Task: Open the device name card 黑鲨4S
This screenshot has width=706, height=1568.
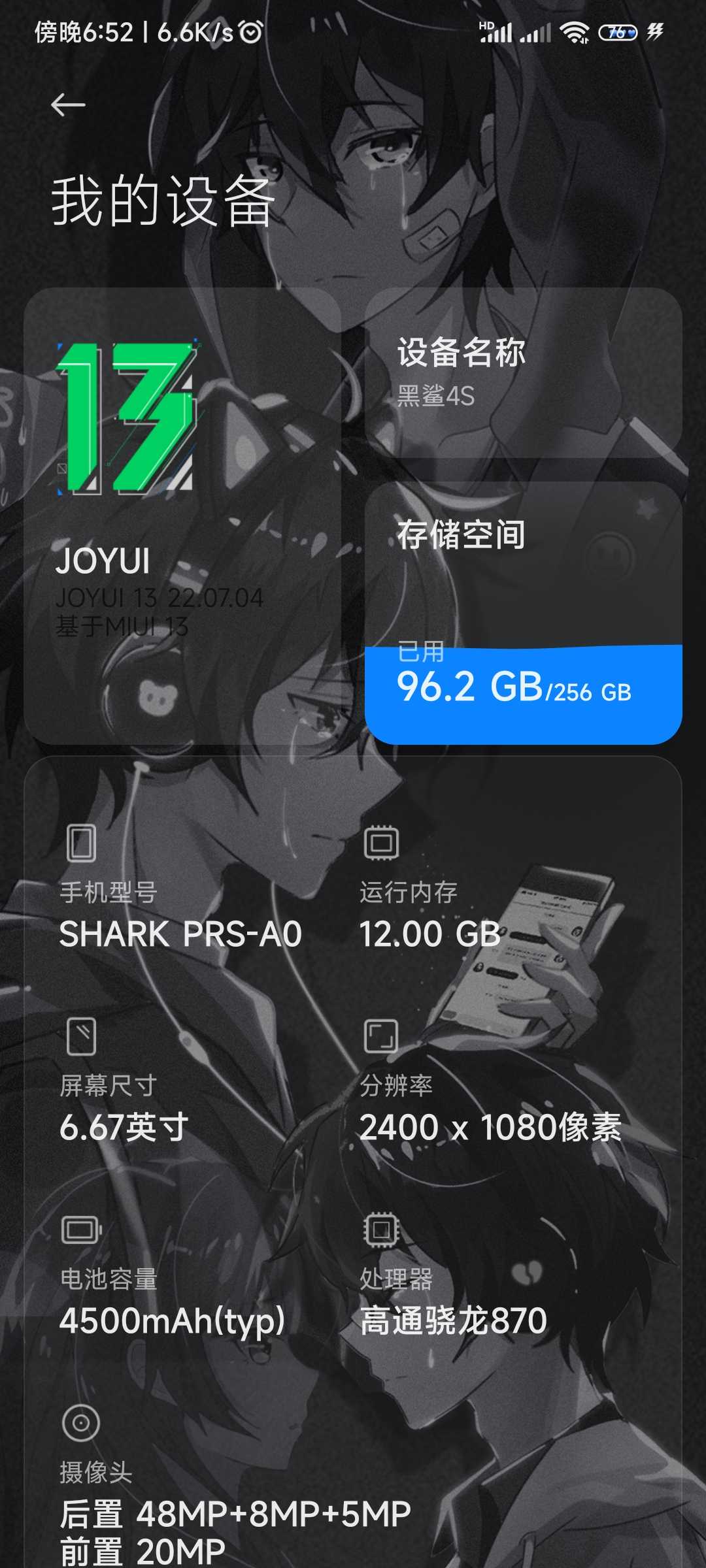Action: (523, 371)
